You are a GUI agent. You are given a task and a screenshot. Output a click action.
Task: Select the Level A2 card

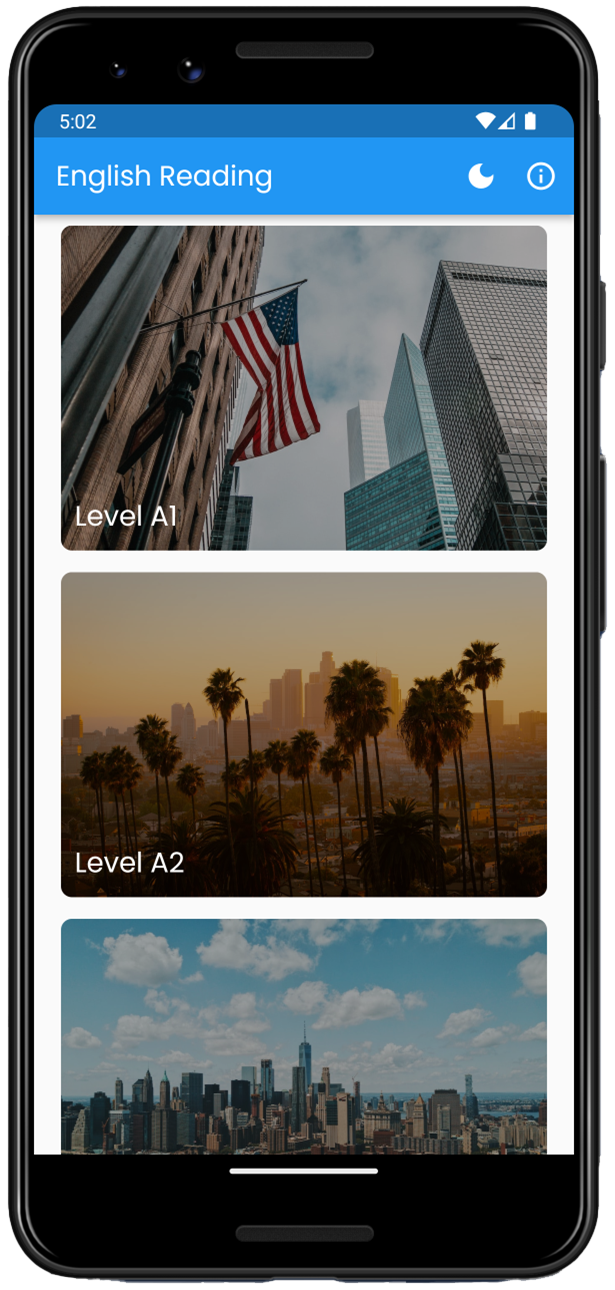[303, 734]
